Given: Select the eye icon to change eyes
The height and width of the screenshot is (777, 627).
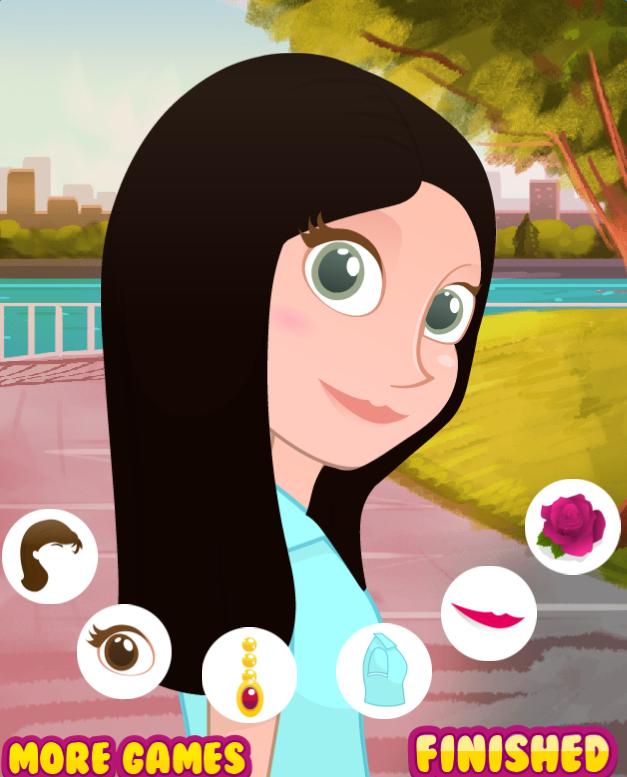Looking at the screenshot, I should (124, 651).
